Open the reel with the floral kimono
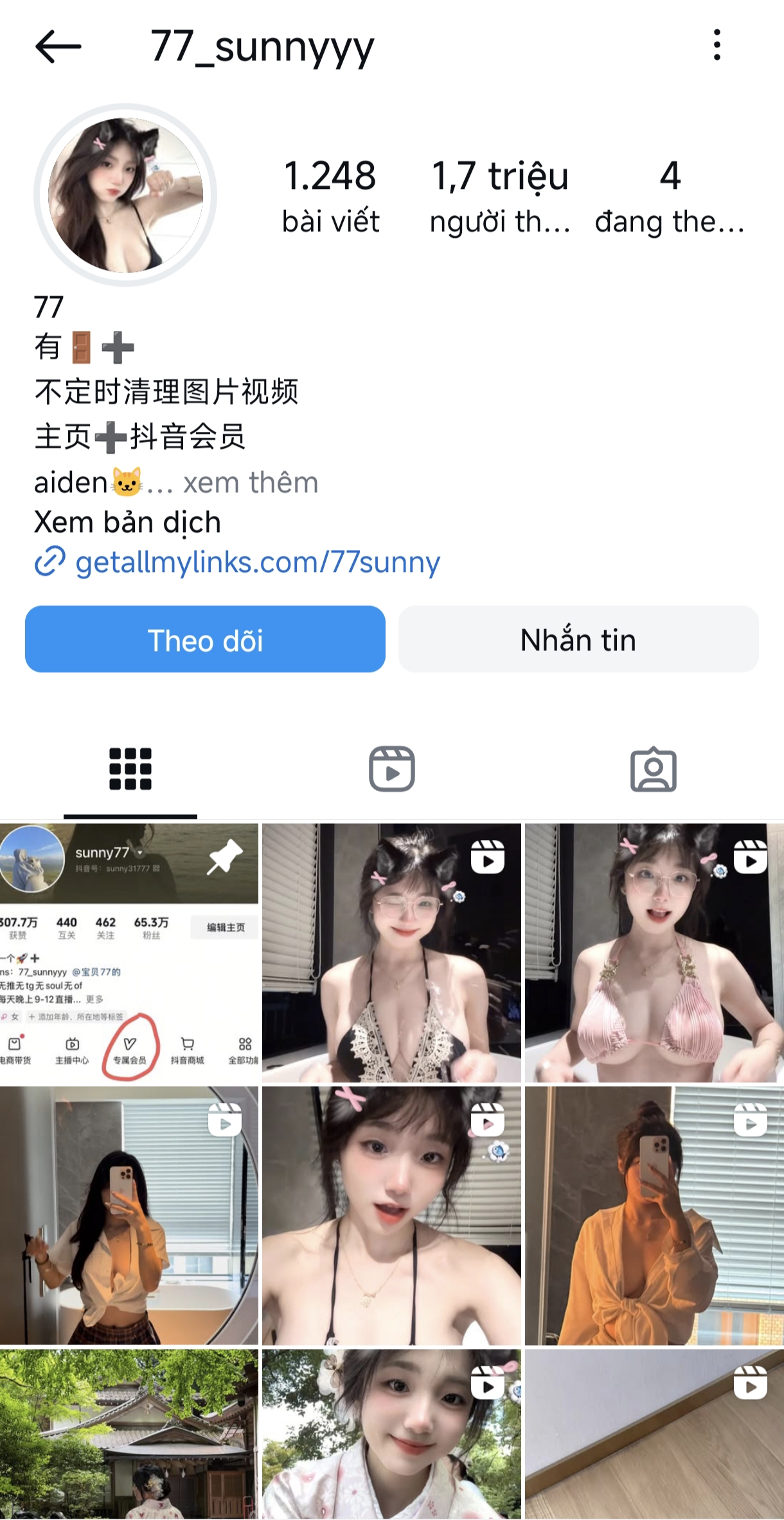This screenshot has height=1520, width=784. coord(391,1433)
